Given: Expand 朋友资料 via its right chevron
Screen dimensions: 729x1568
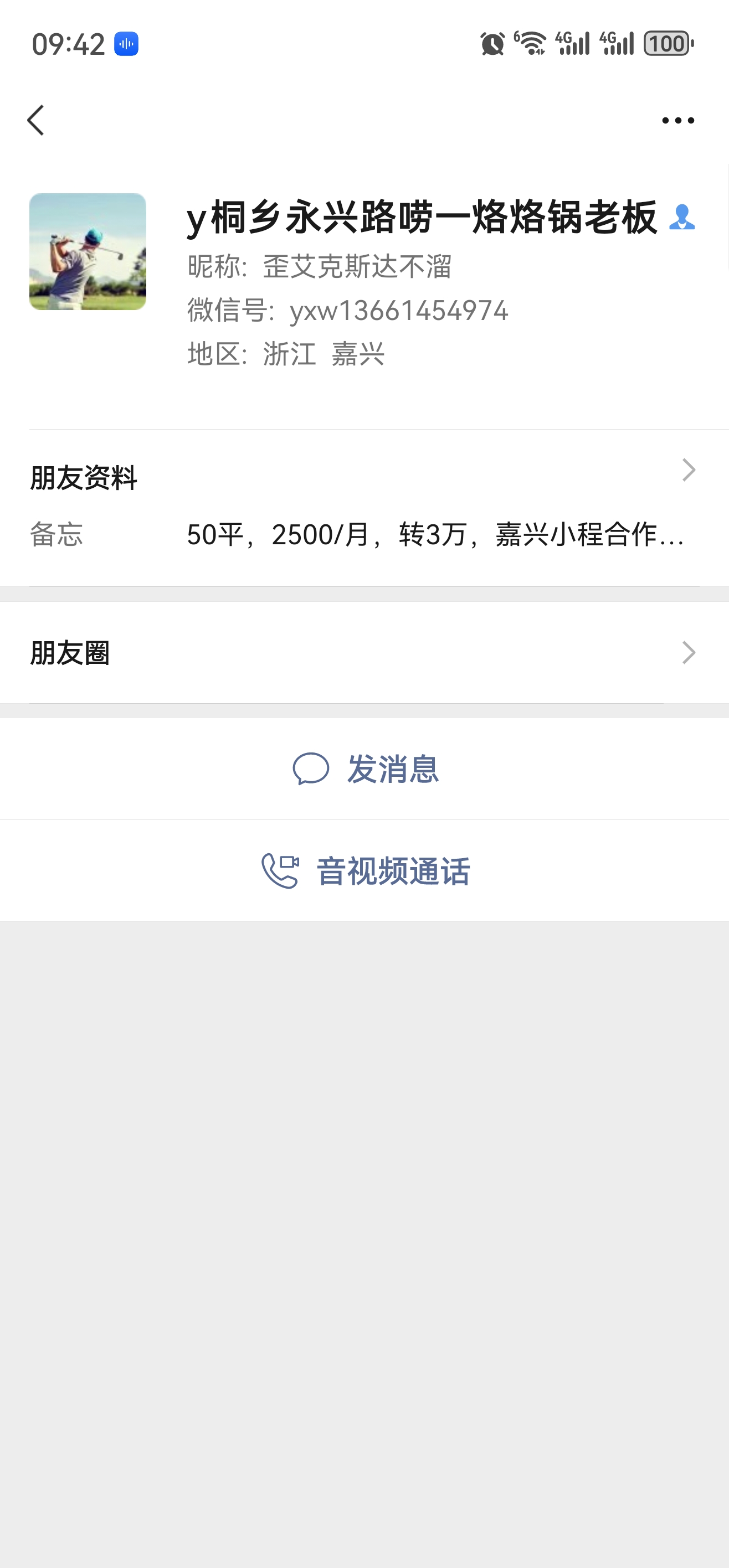Looking at the screenshot, I should 688,470.
